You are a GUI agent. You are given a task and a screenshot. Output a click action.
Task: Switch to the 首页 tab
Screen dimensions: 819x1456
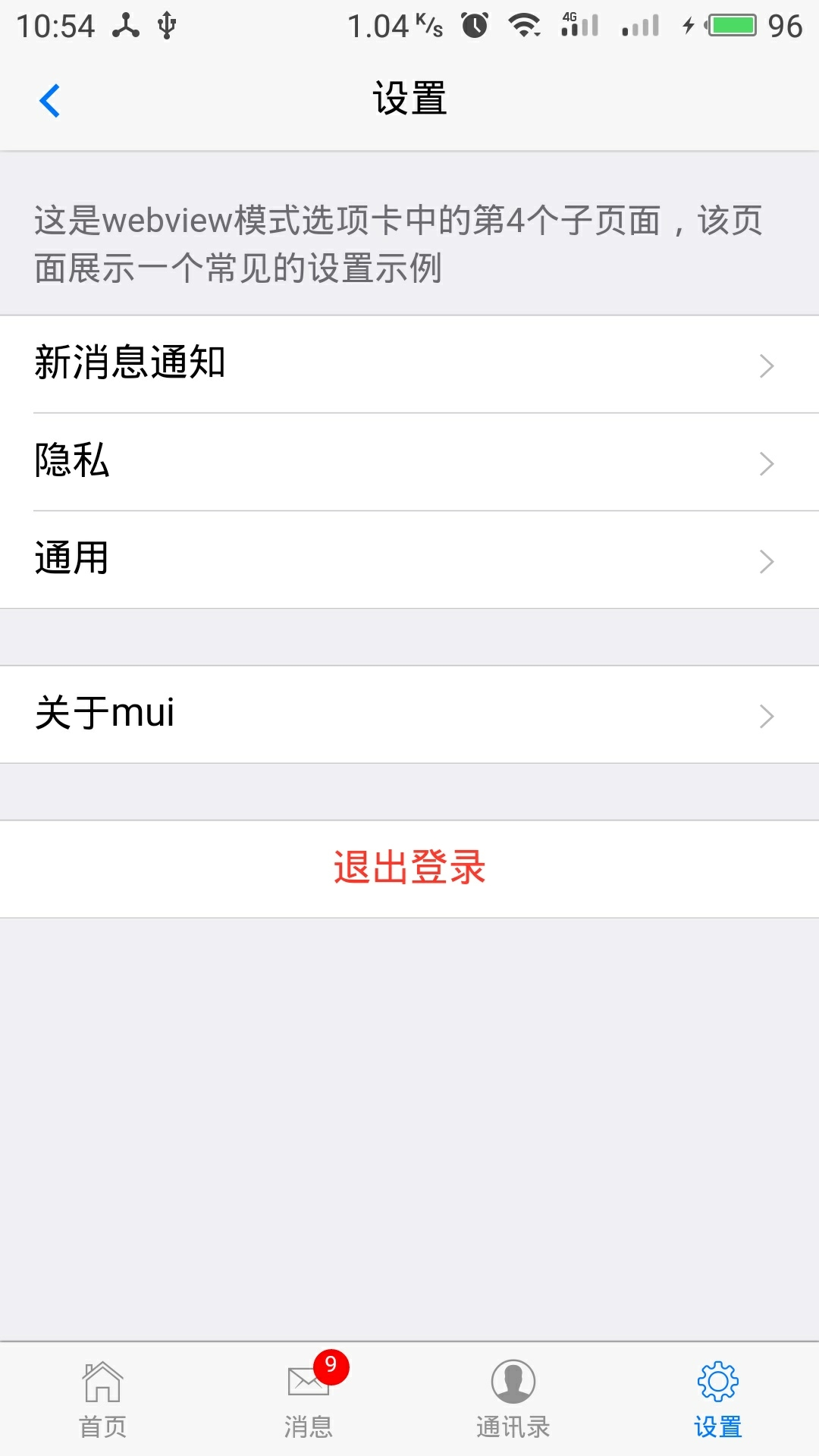point(102,1400)
